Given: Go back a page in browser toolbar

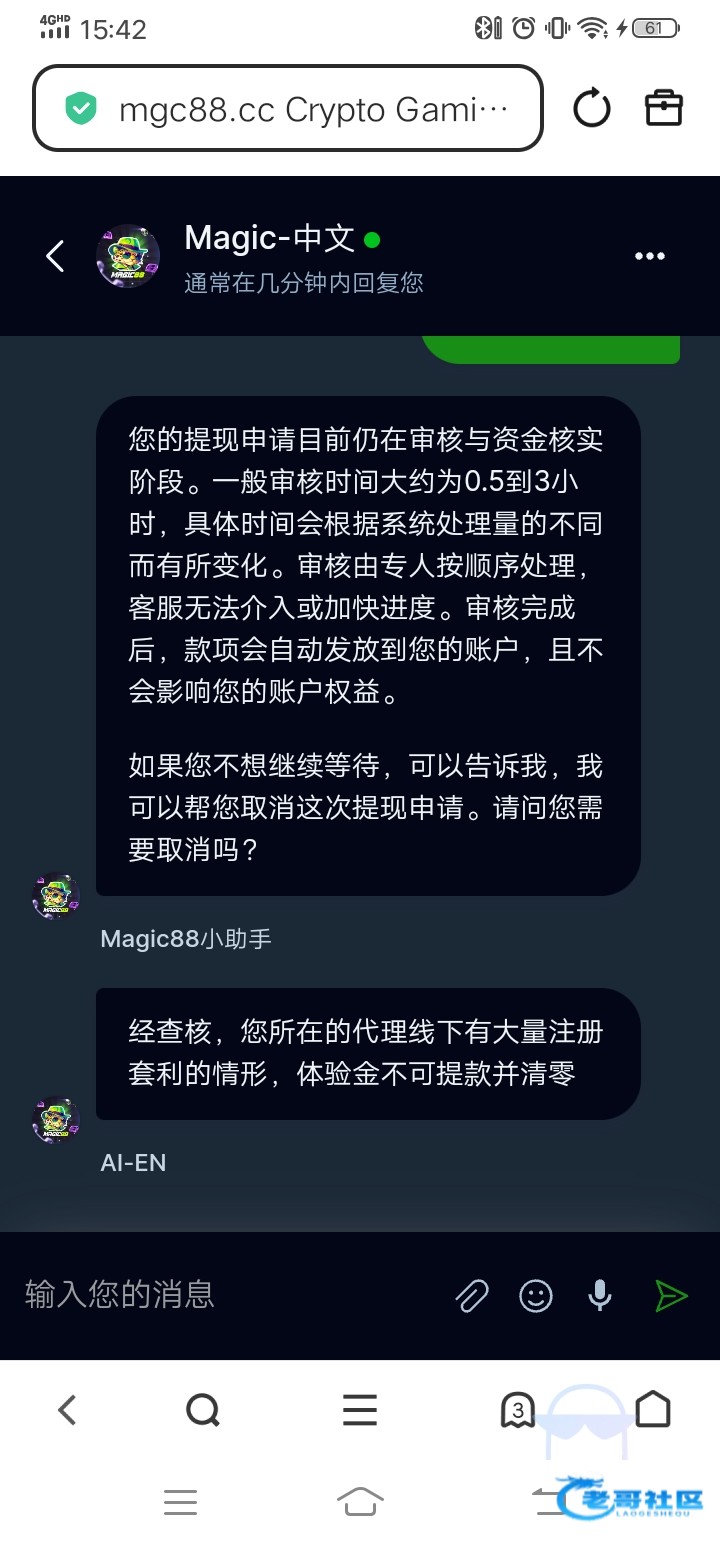Looking at the screenshot, I should (67, 1410).
